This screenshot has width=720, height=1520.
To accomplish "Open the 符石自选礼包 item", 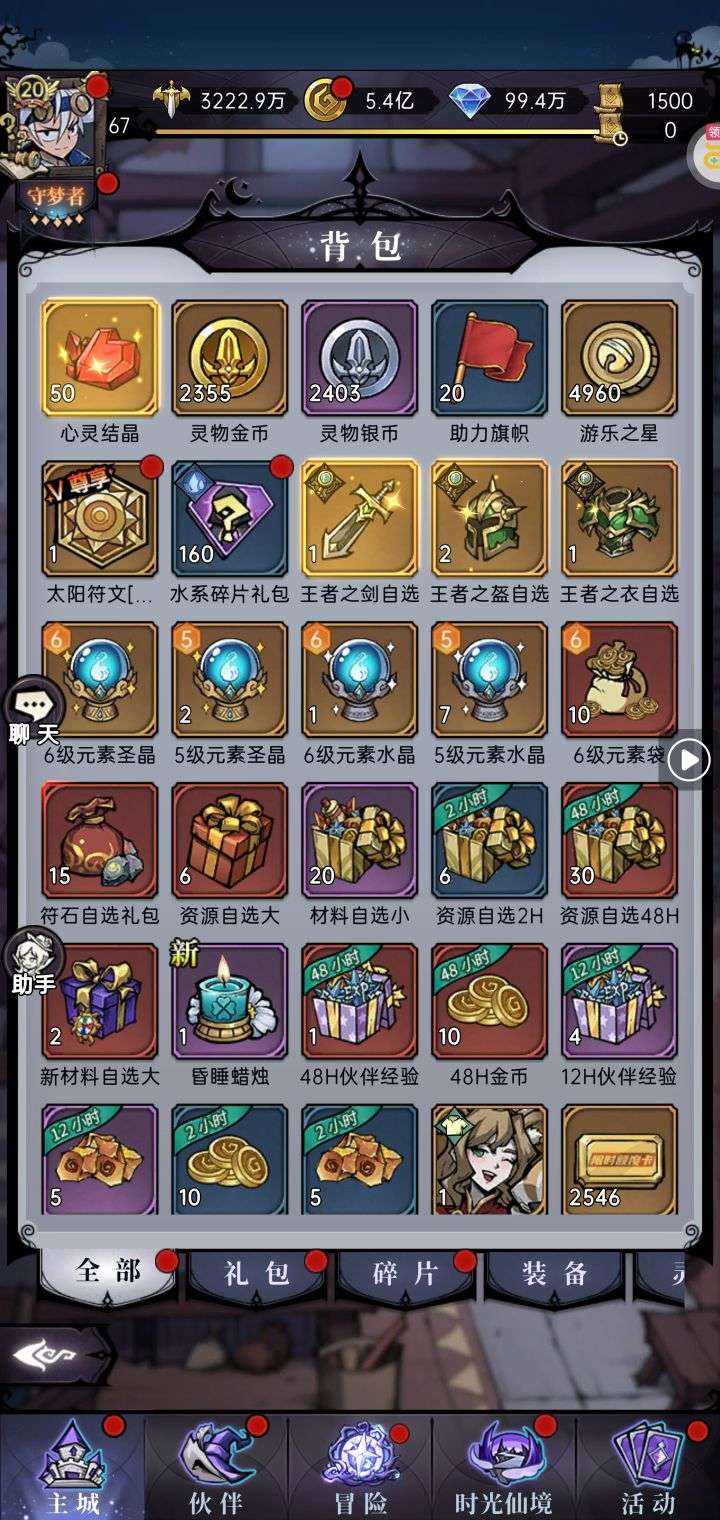I will (100, 840).
